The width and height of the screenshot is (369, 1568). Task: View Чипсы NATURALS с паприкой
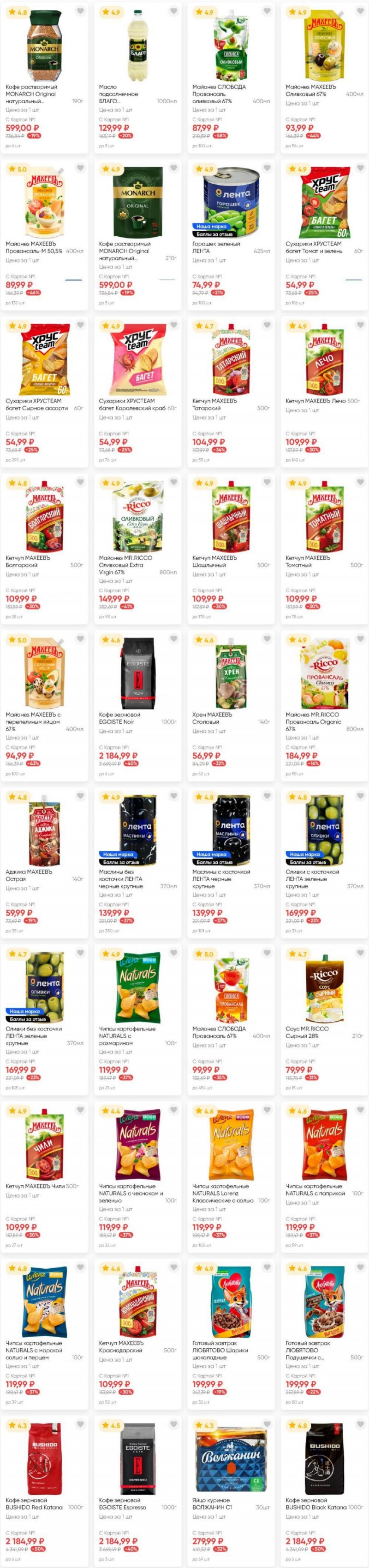[324, 1146]
